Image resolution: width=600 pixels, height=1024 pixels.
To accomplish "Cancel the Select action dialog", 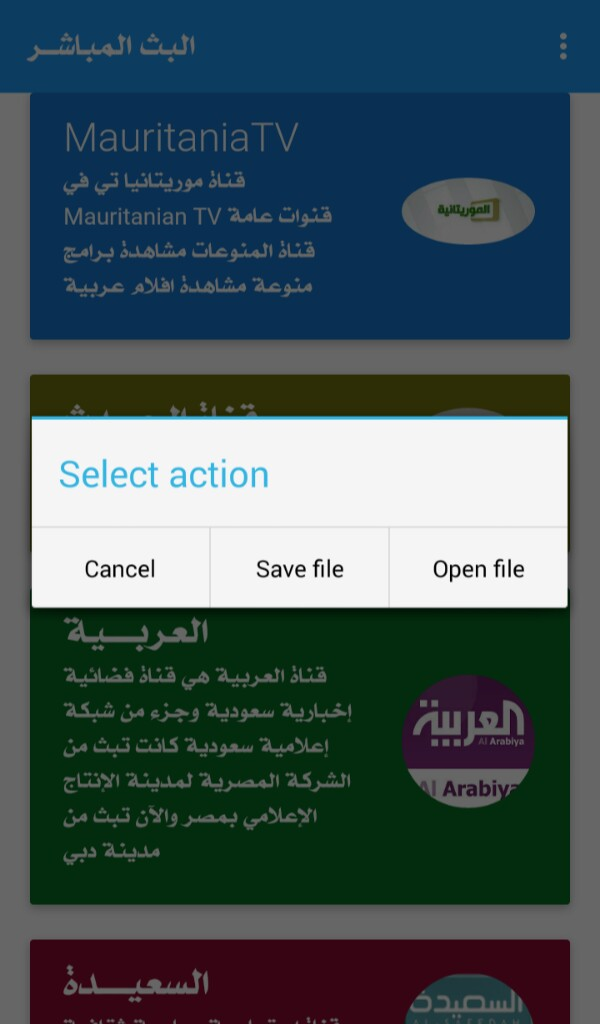I will pyautogui.click(x=120, y=569).
